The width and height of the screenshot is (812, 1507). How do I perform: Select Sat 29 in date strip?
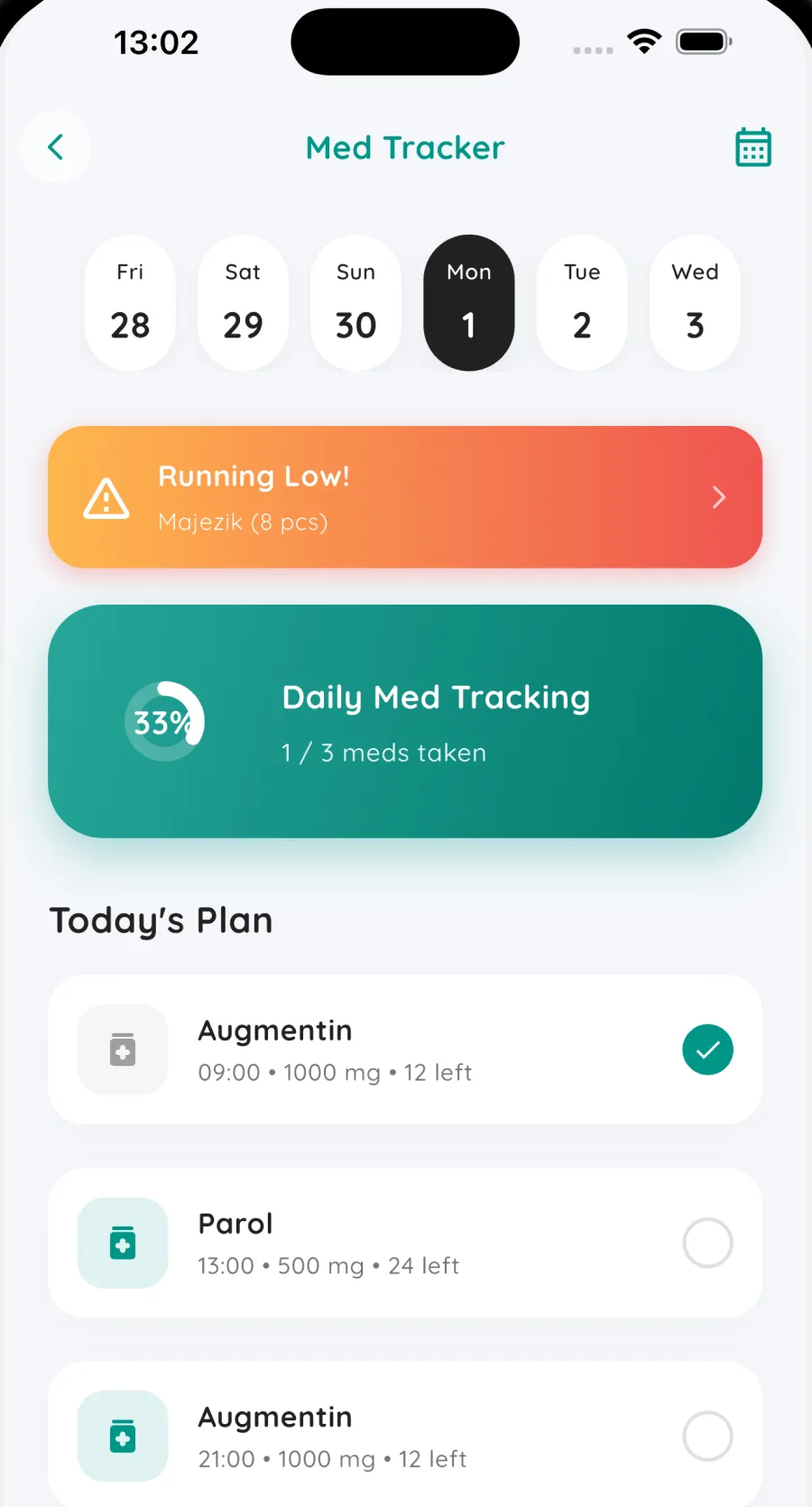[x=243, y=303]
